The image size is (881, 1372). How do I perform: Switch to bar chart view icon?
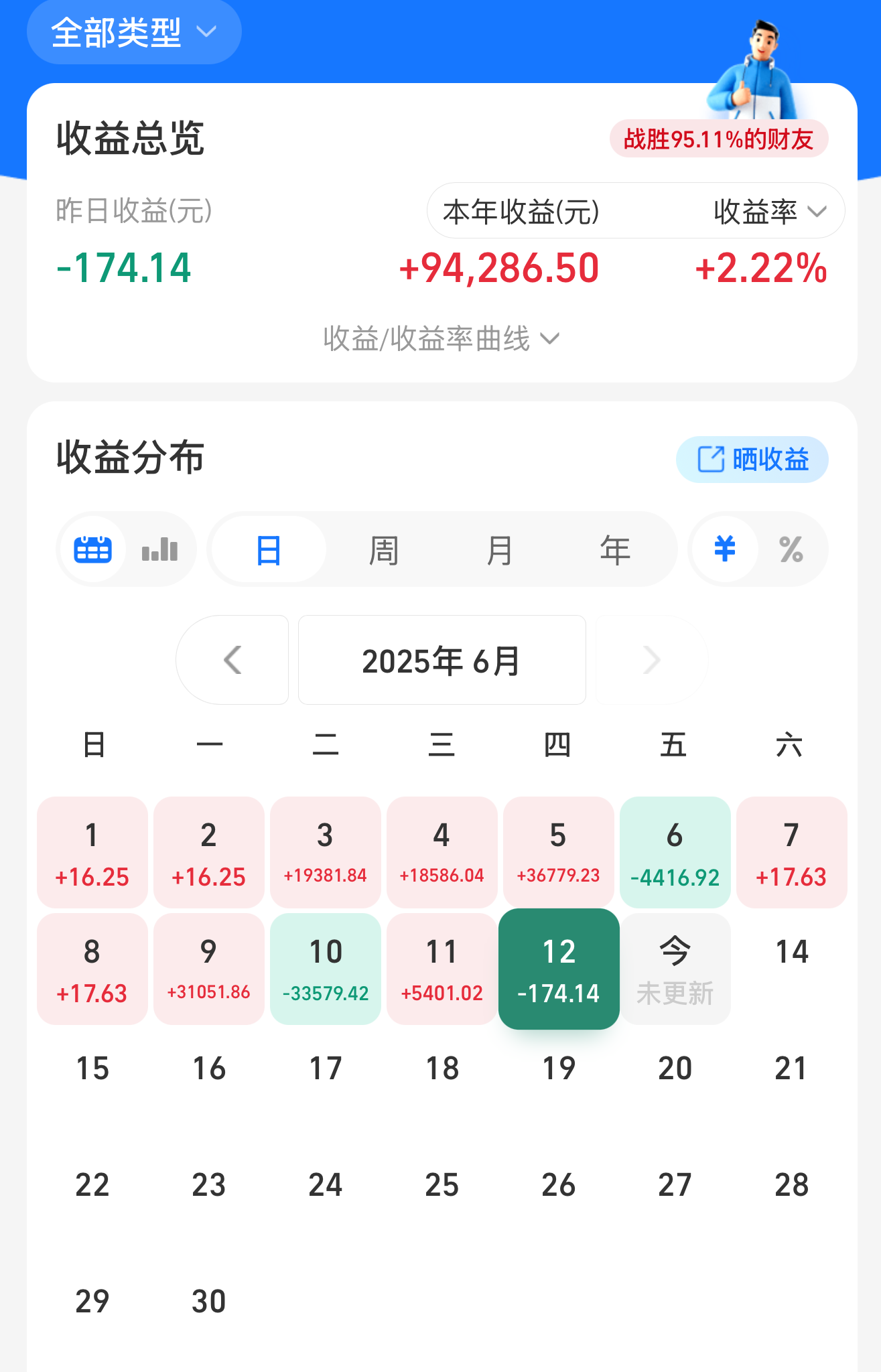[x=159, y=549]
